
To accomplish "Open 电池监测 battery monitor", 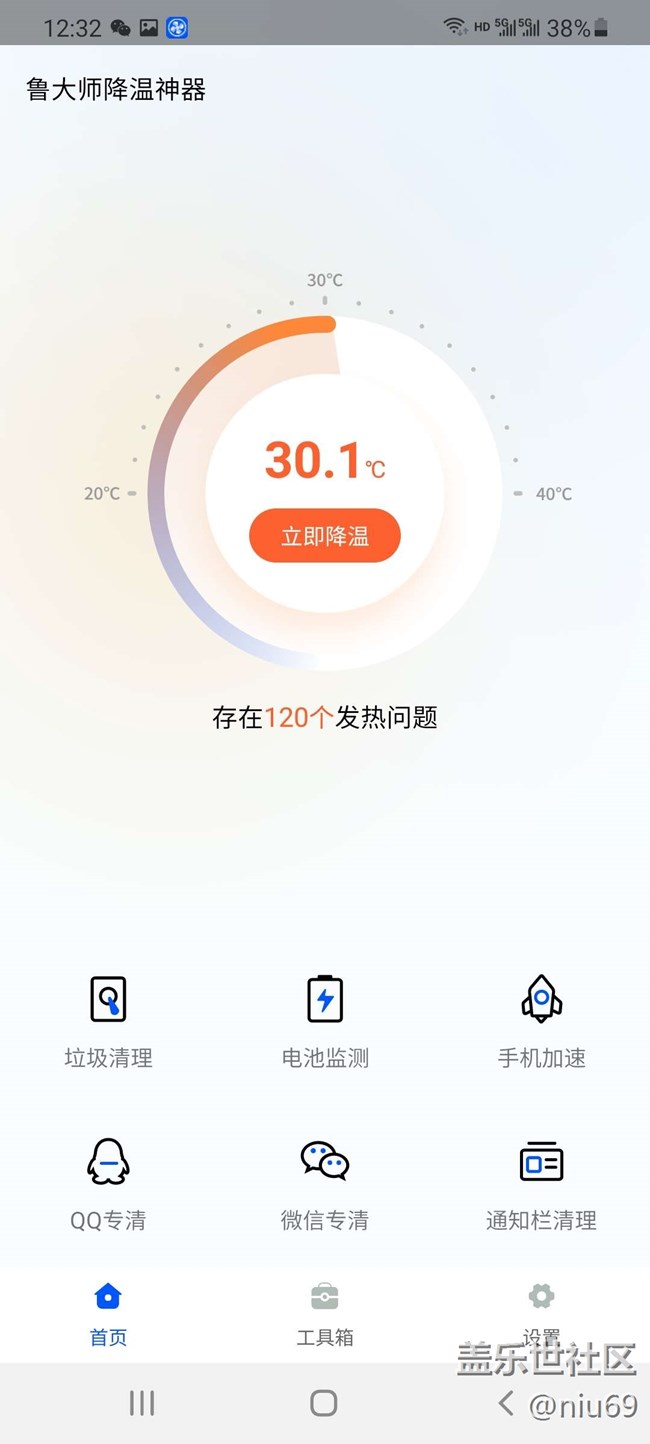I will (x=325, y=1022).
